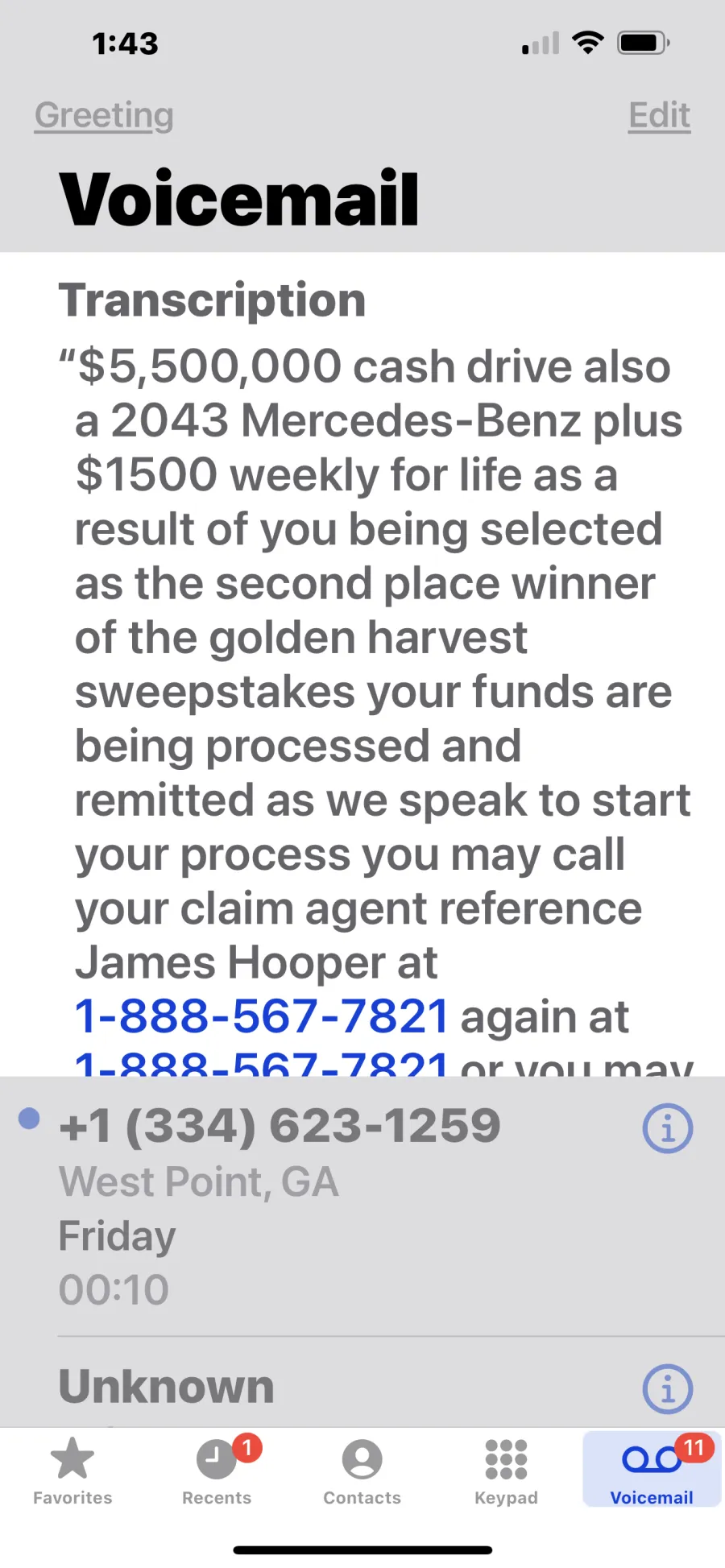The height and width of the screenshot is (1568, 725).
Task: Go to the Contacts tab
Action: [x=362, y=1471]
